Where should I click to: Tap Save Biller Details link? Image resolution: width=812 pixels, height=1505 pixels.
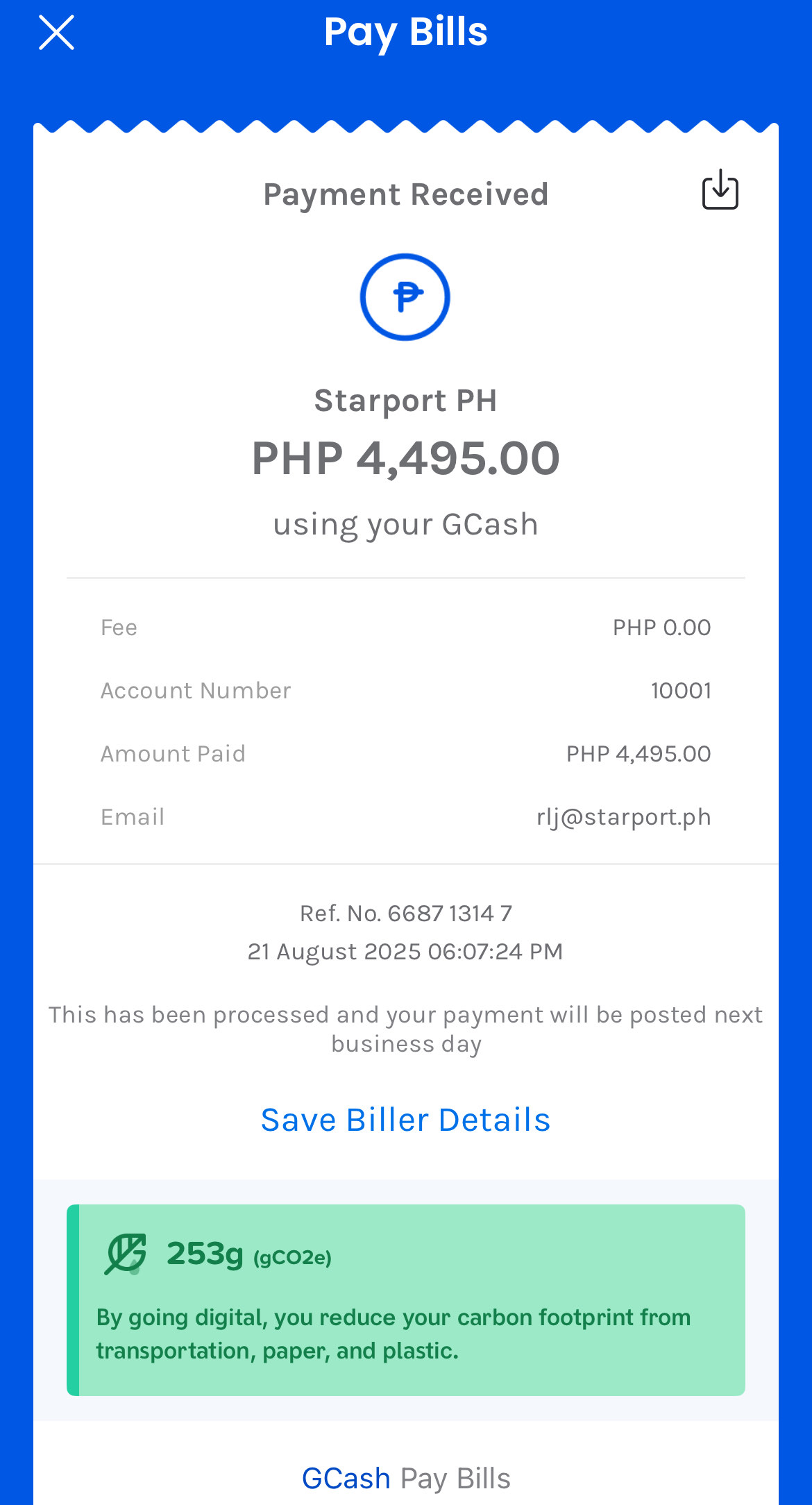405,1120
